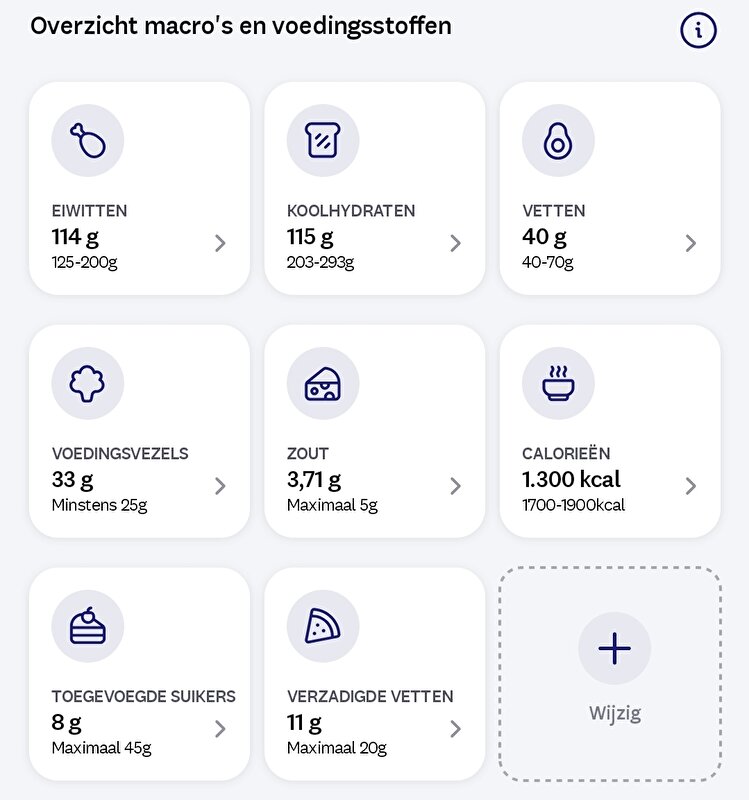Open the info icon next to the overview title
Image resolution: width=749 pixels, height=800 pixels.
698,30
